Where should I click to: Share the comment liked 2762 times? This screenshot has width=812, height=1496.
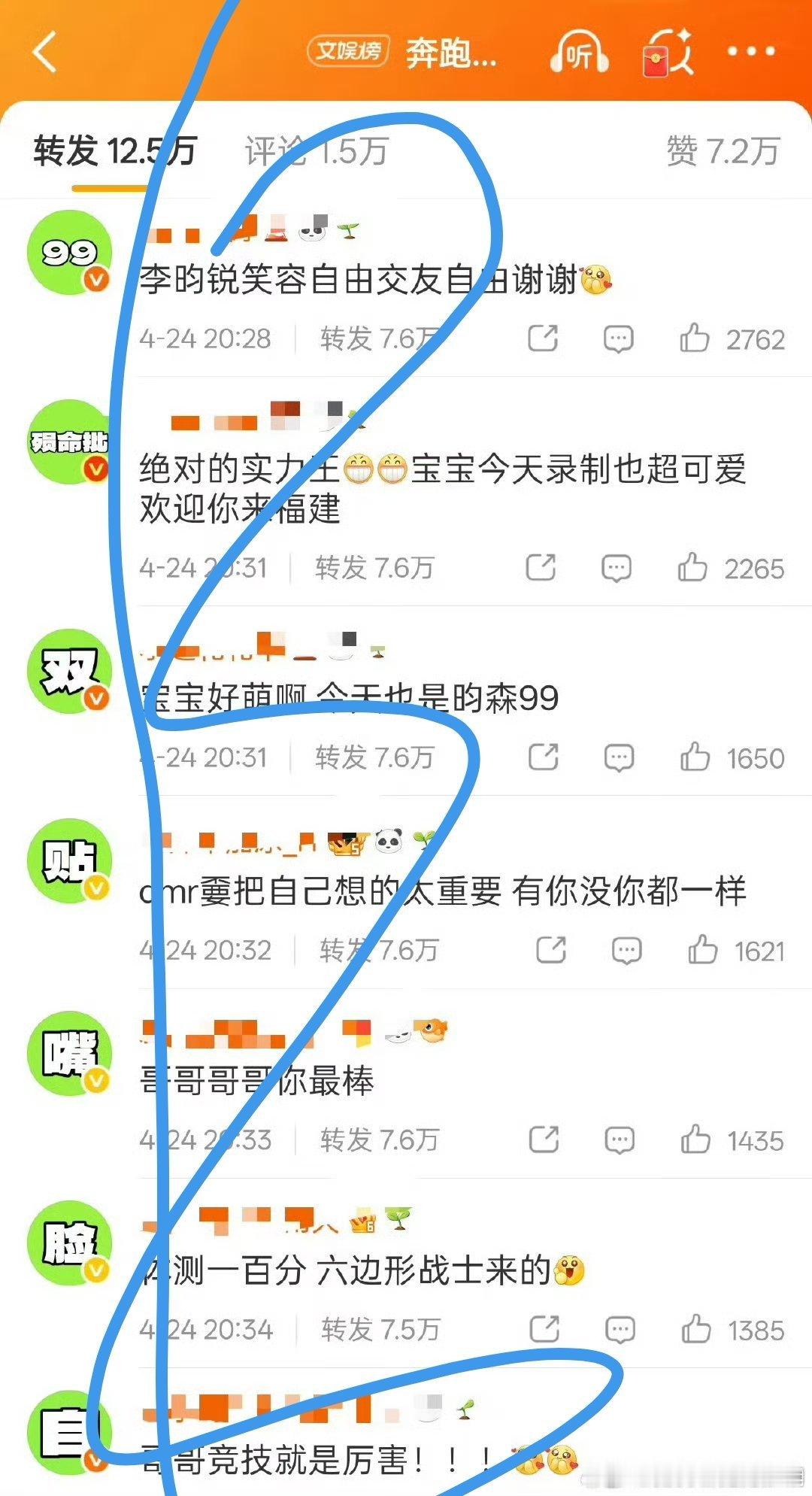pyautogui.click(x=544, y=338)
